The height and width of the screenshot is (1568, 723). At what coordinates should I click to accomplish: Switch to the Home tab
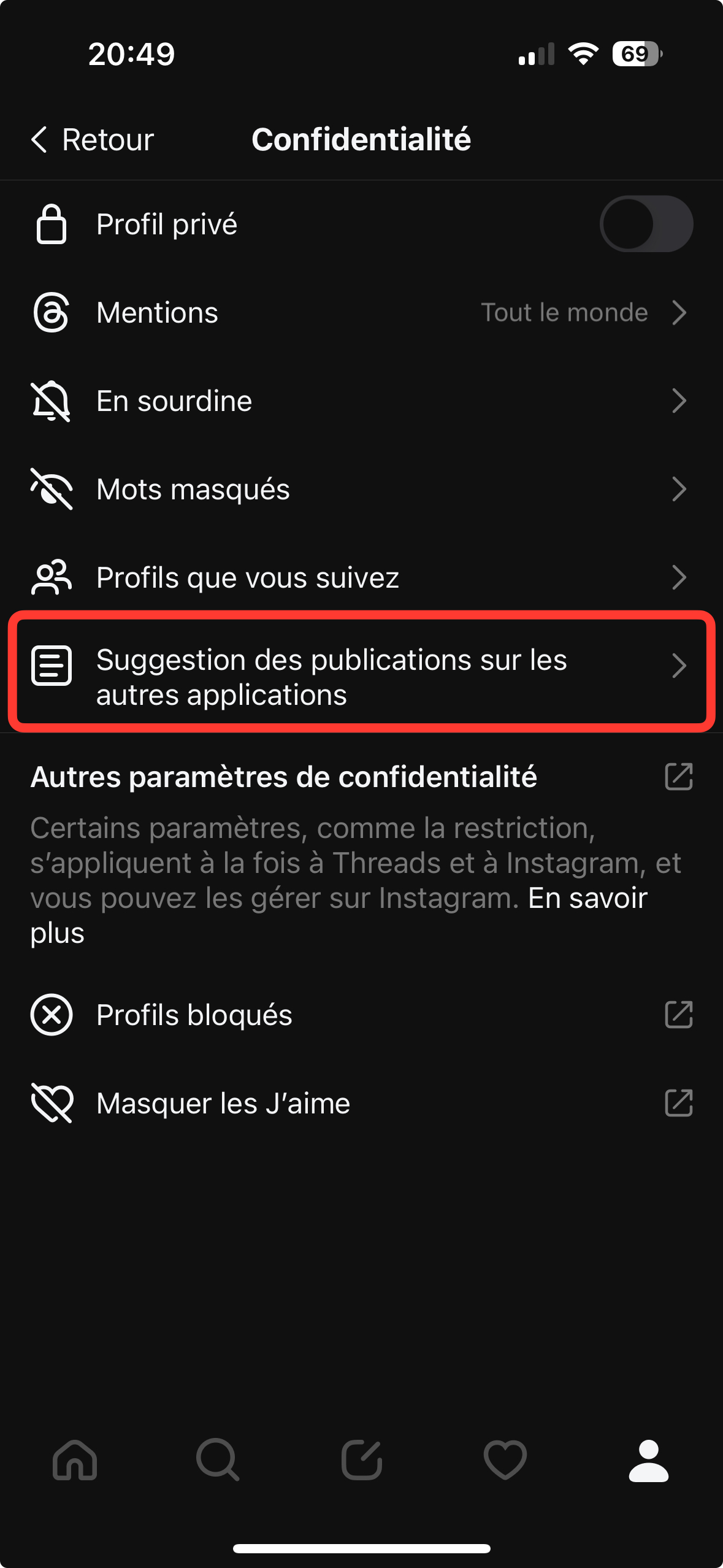[75, 1460]
